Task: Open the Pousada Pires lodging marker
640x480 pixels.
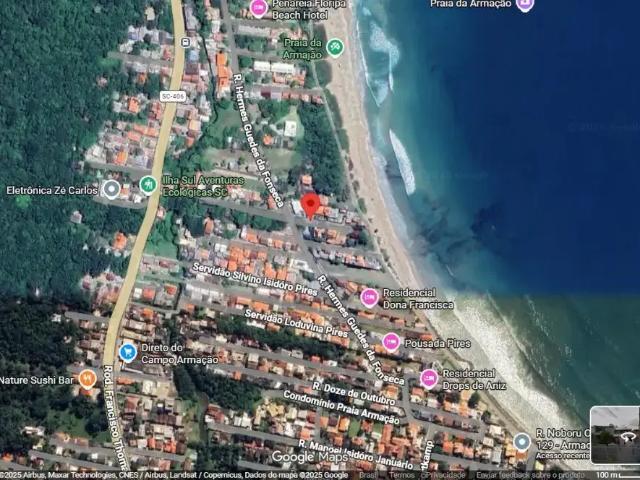Action: 391,343
